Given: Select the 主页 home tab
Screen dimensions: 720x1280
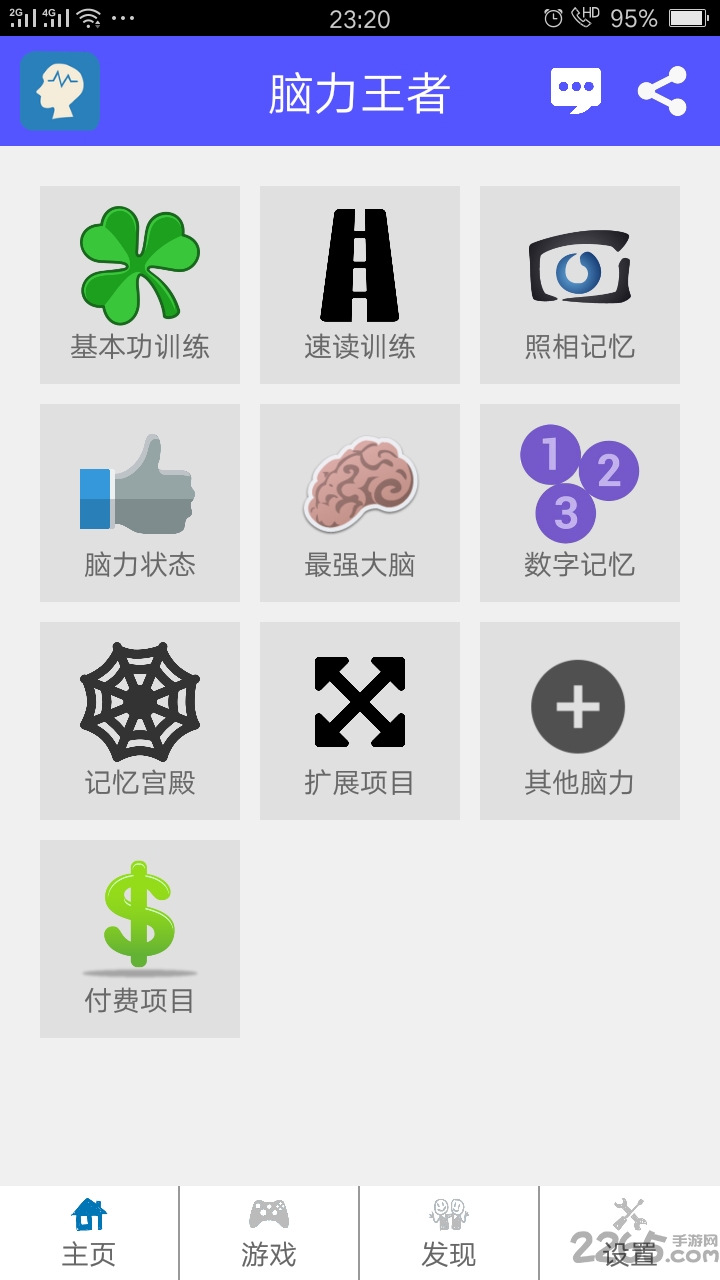Looking at the screenshot, I should pyautogui.click(x=89, y=1232).
